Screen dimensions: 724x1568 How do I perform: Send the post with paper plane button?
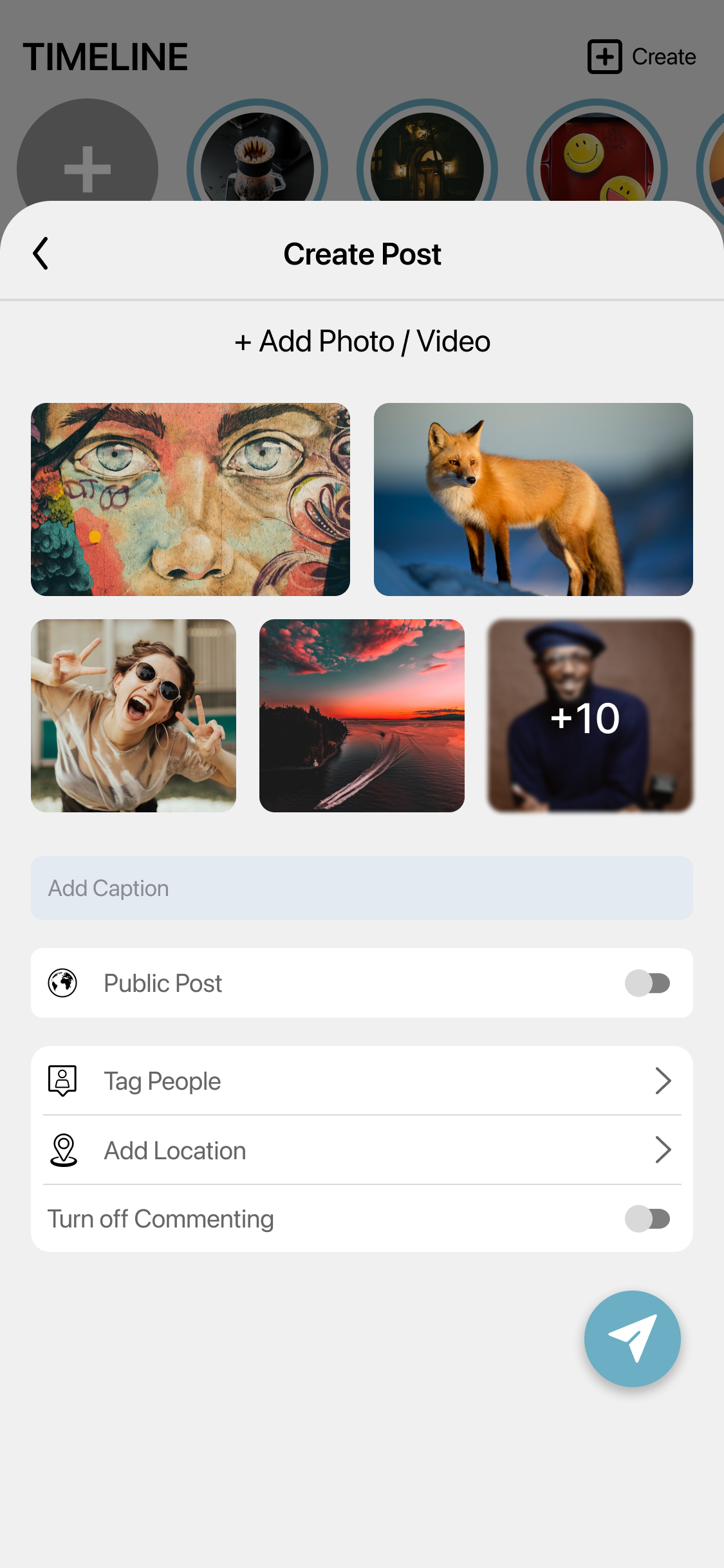632,1339
